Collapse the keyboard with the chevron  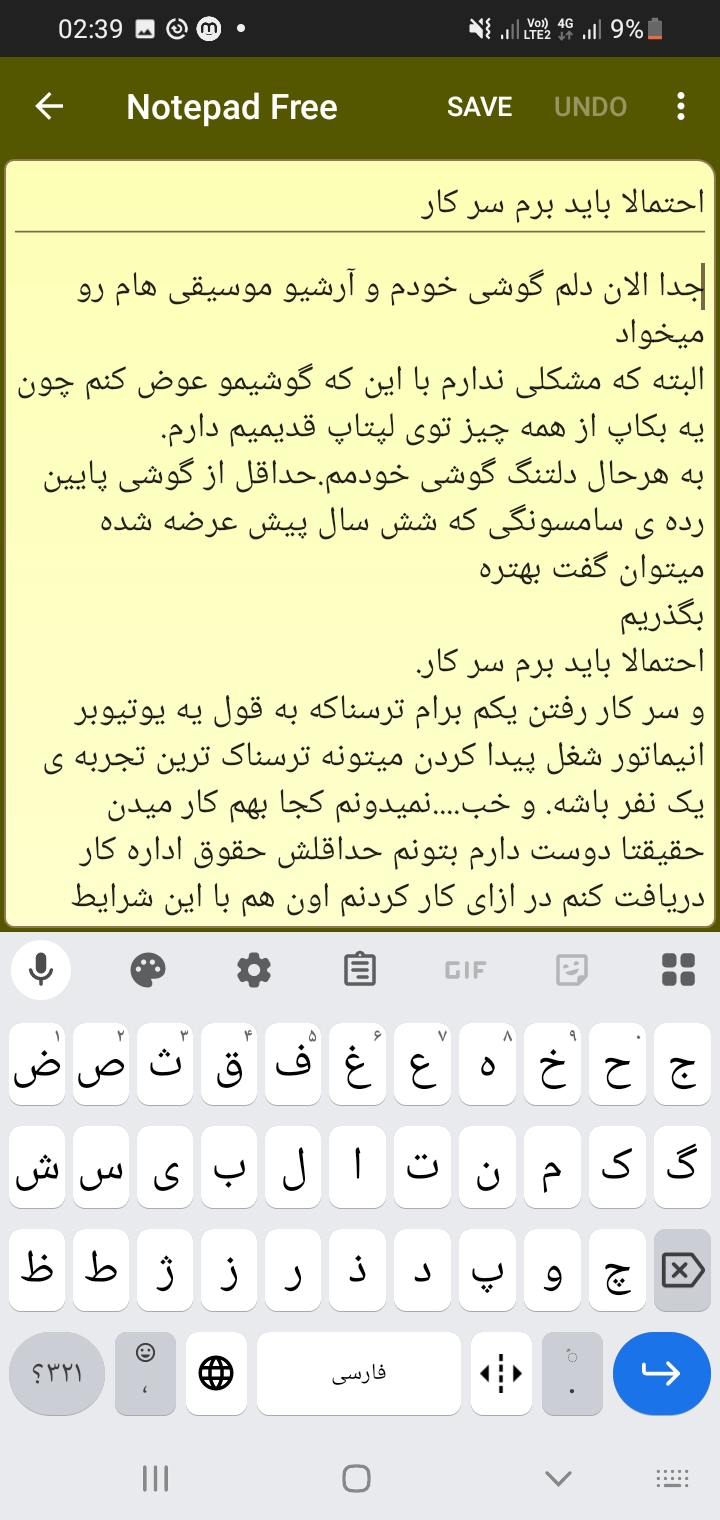coord(558,1477)
